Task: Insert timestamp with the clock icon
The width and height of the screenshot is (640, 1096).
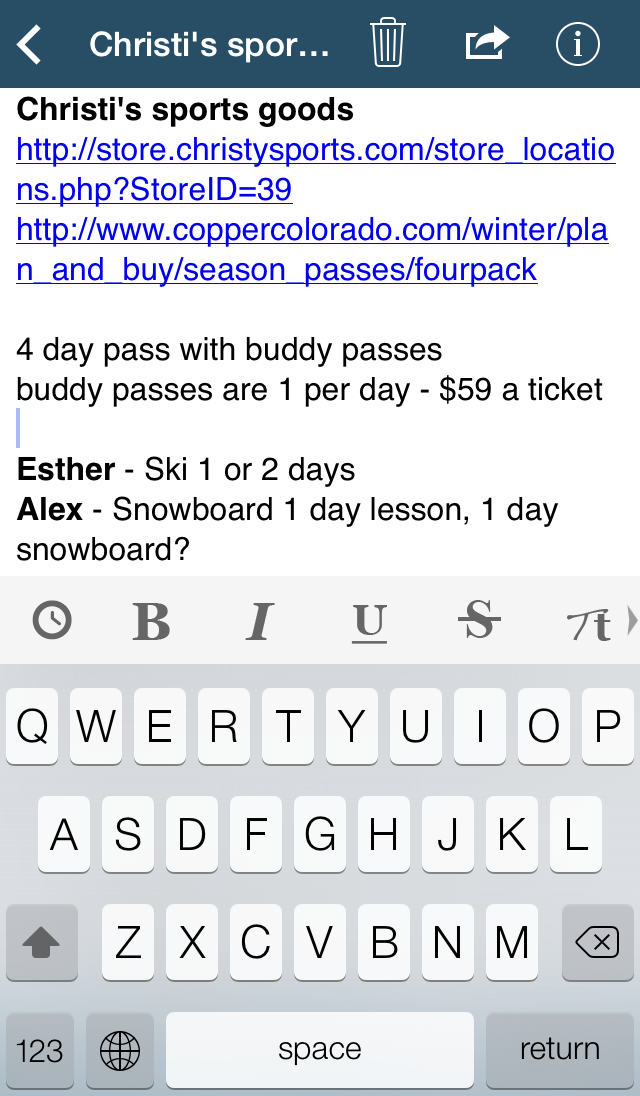Action: pos(52,620)
